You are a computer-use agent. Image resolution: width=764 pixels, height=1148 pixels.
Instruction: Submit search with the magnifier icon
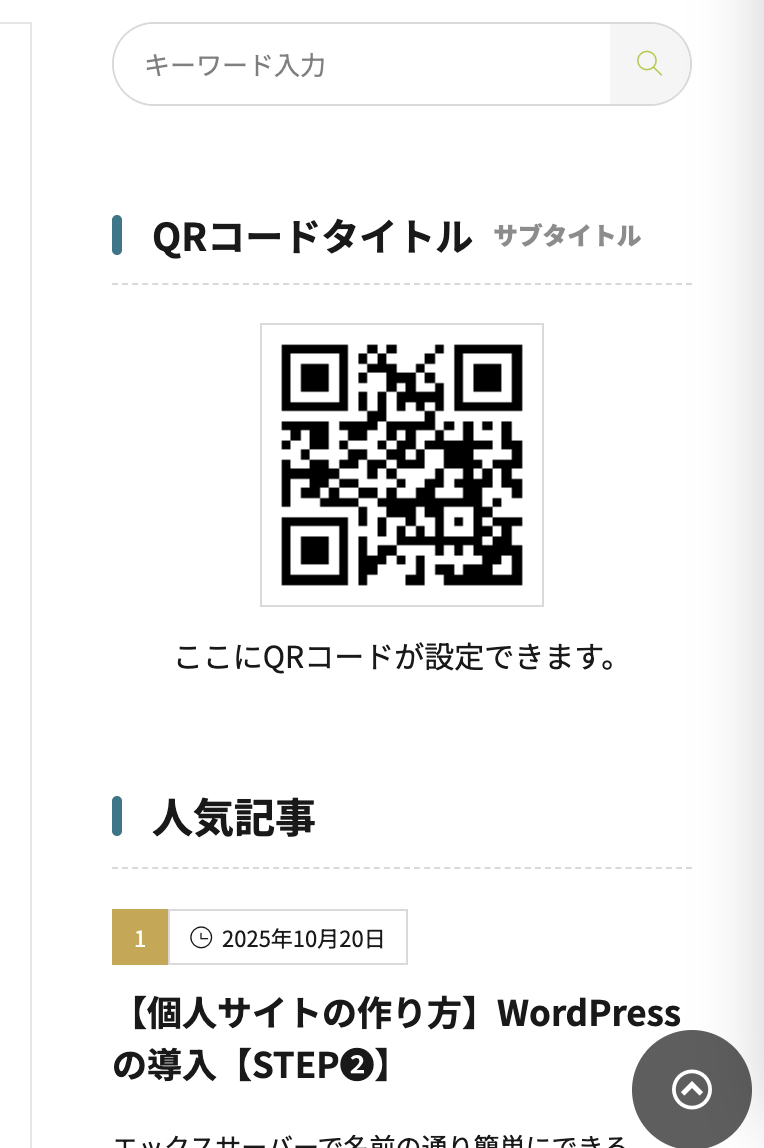(x=650, y=64)
